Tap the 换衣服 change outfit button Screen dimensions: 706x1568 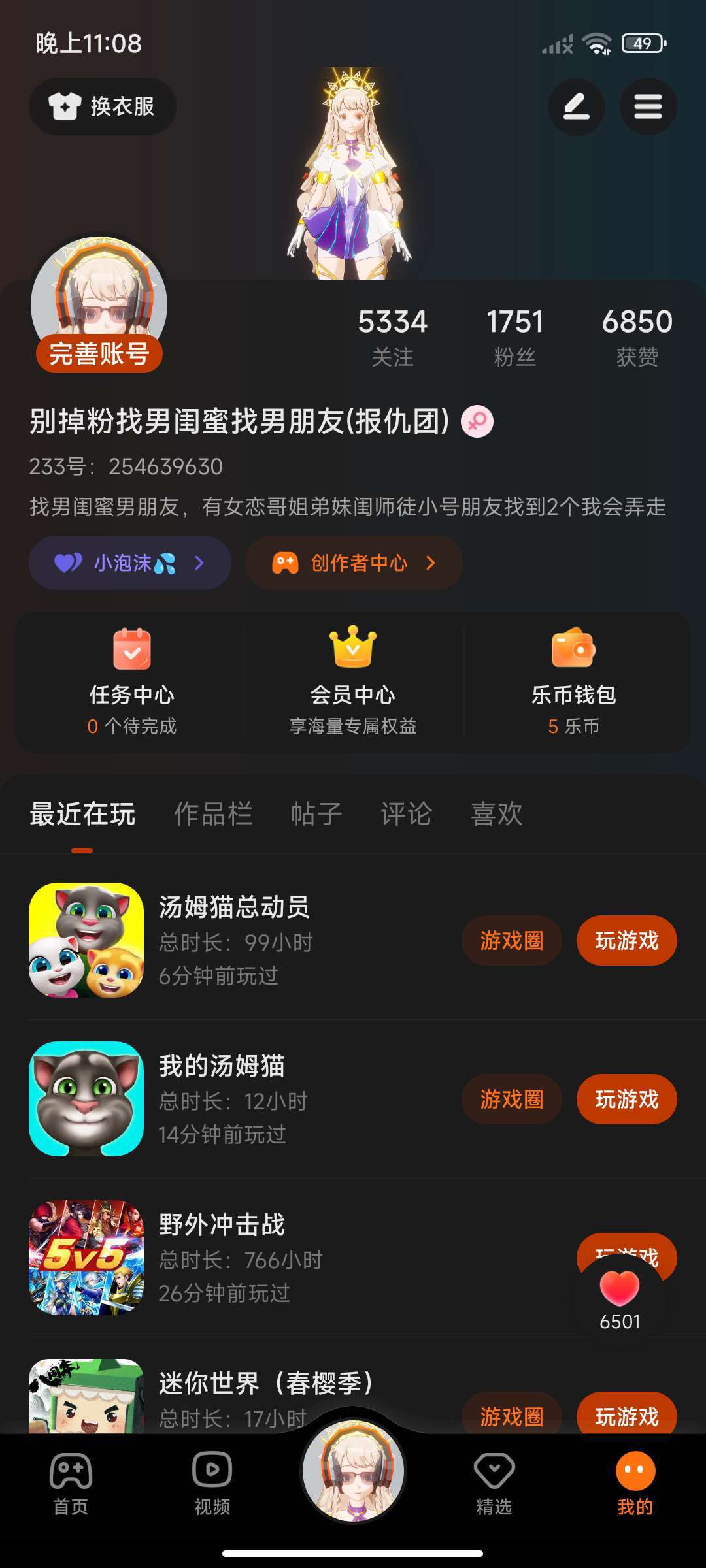(x=103, y=106)
